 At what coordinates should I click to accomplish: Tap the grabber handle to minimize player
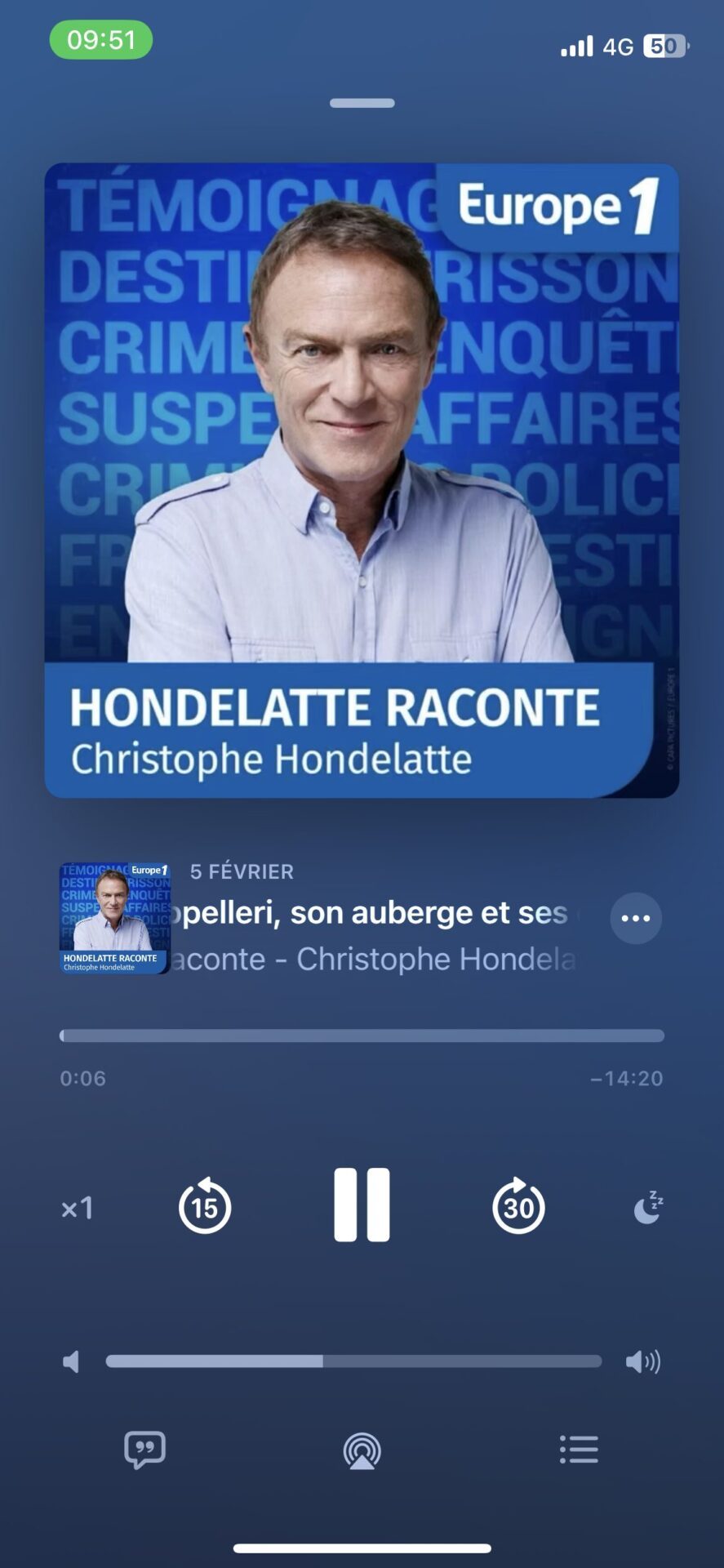coord(362,104)
